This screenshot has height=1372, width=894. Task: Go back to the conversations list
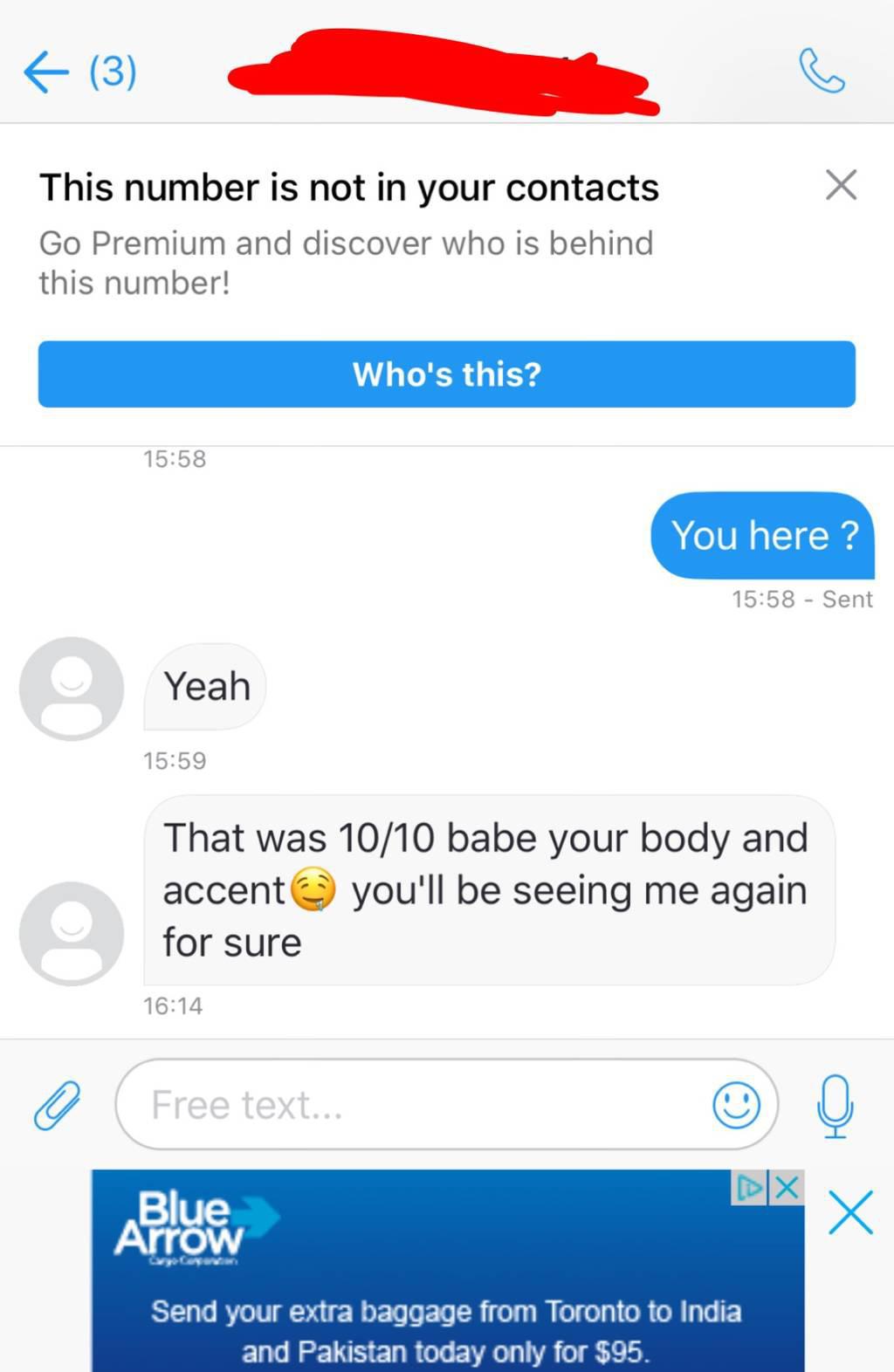pyautogui.click(x=47, y=72)
